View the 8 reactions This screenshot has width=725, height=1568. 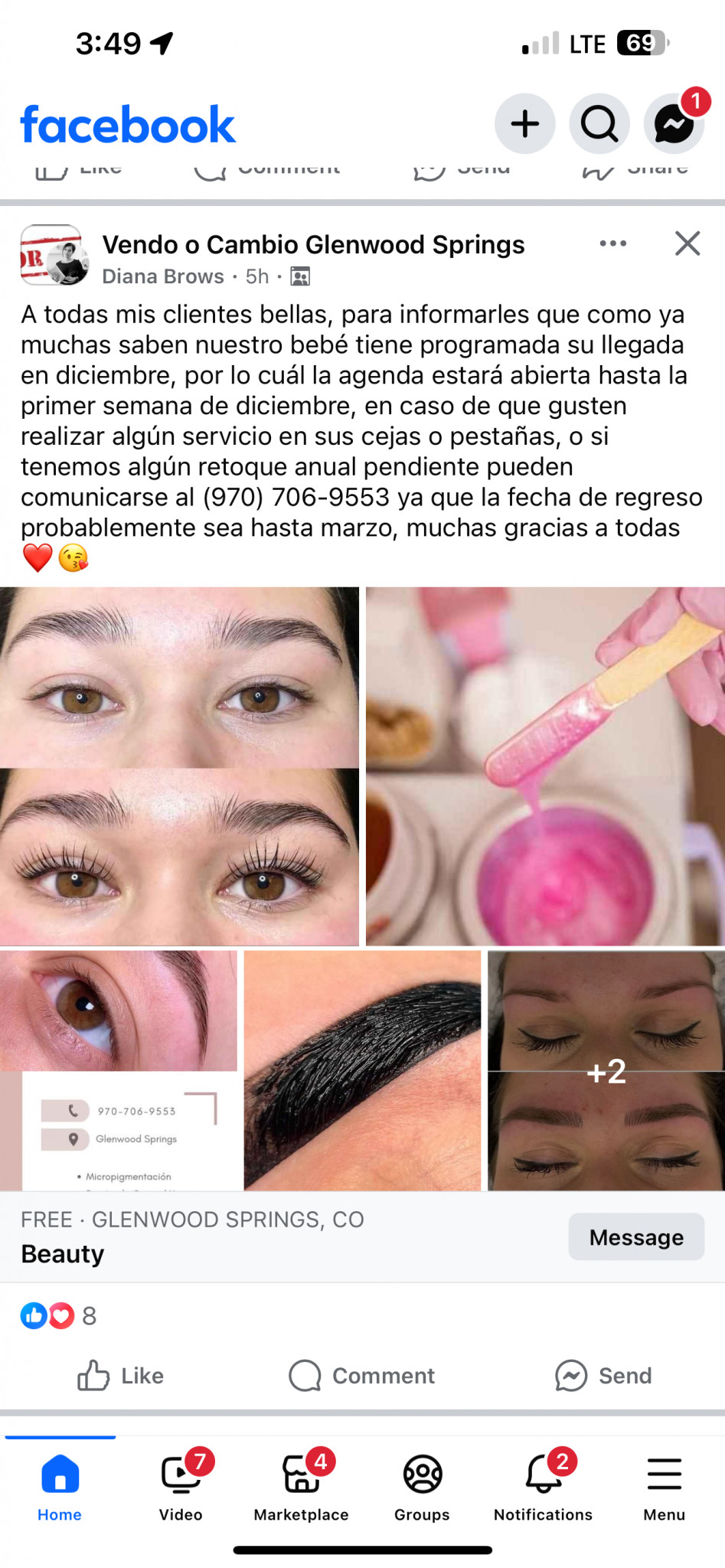point(58,1316)
